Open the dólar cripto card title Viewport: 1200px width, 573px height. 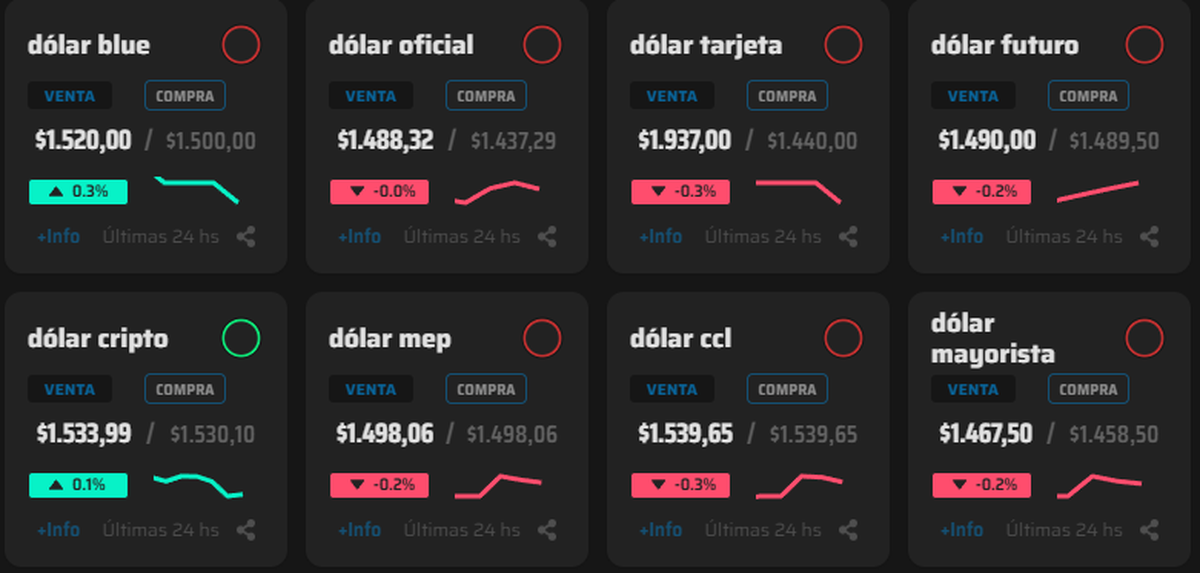97,339
